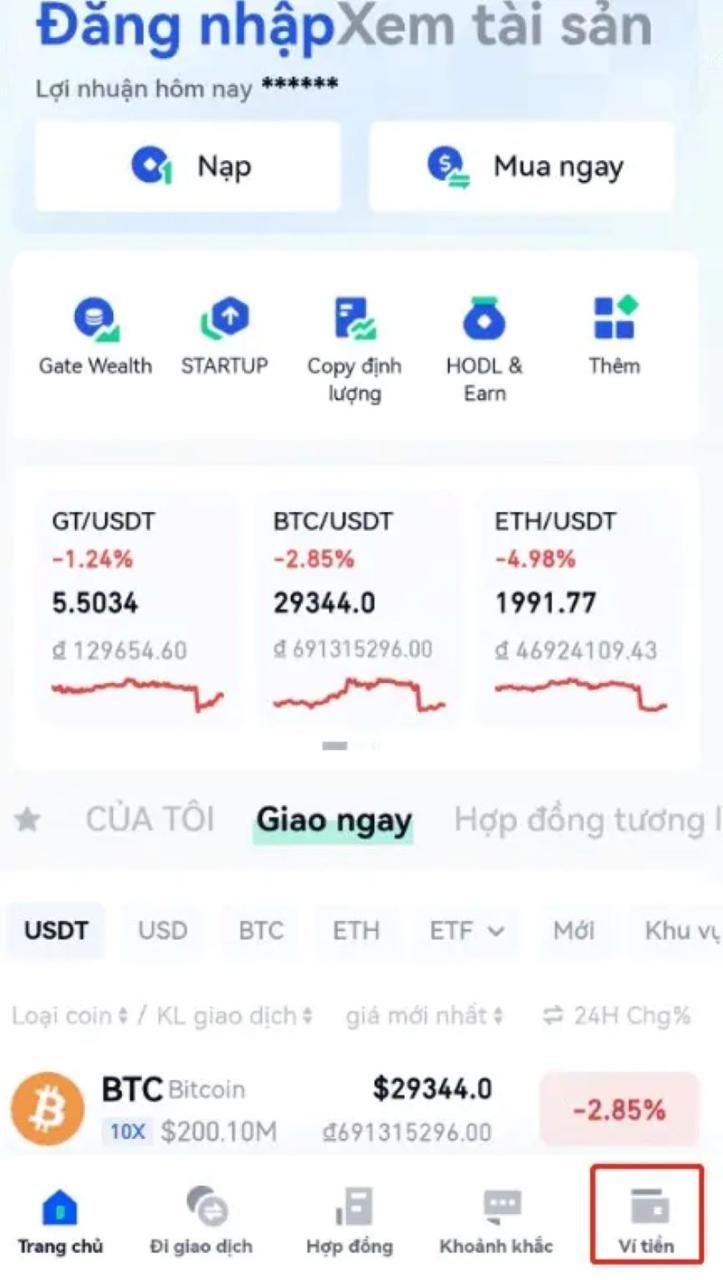Screen dimensions: 723x1280
Task: Tap the Mua ngay button
Action: click(522, 166)
